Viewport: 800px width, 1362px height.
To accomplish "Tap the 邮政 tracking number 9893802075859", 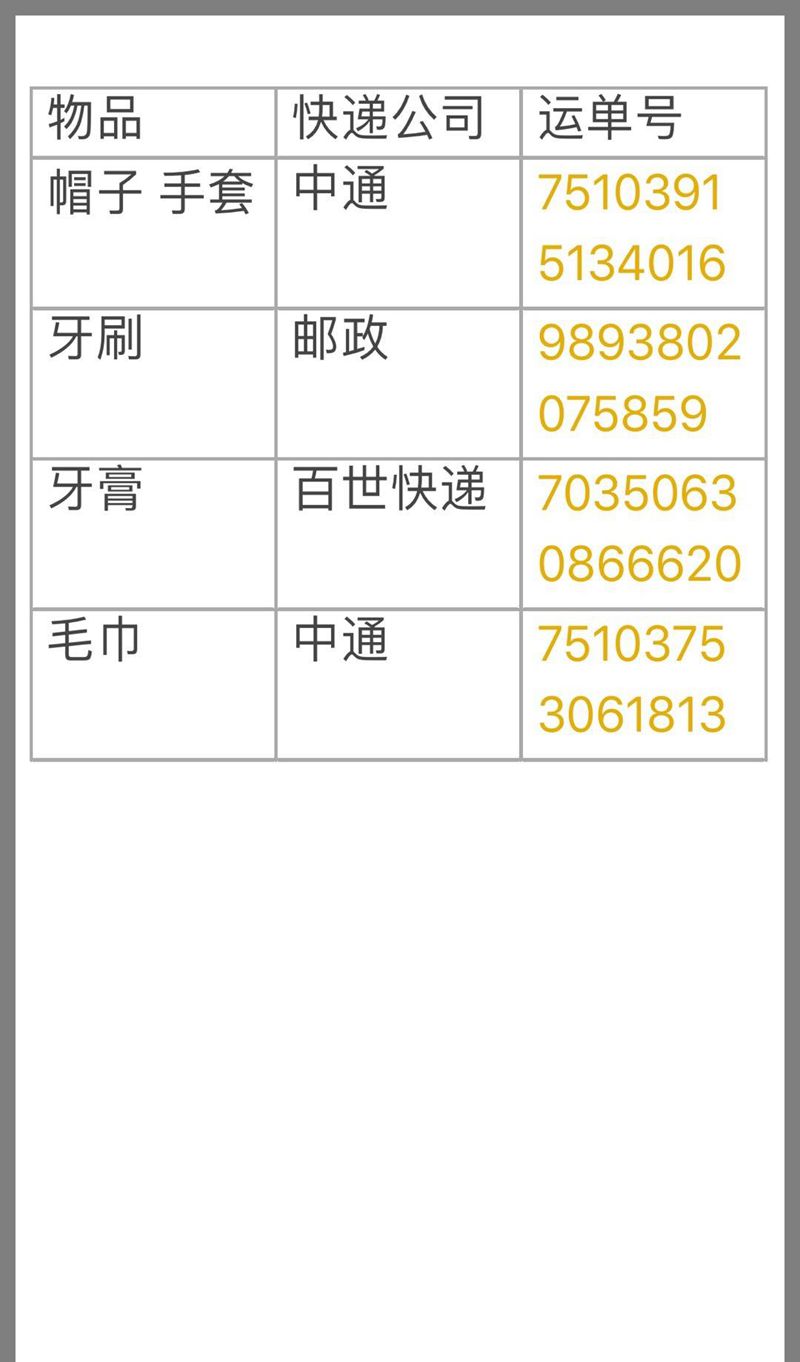I will (639, 379).
